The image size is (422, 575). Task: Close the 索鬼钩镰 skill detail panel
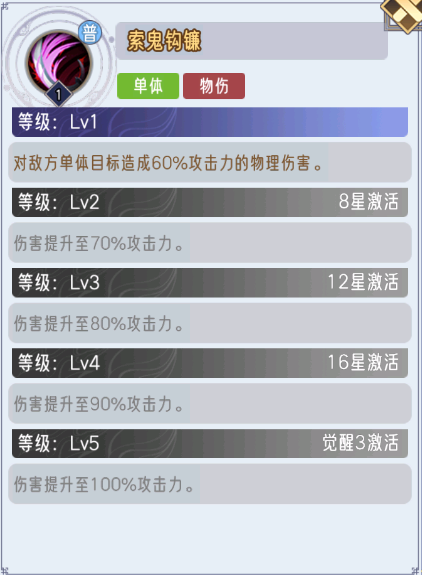click(x=404, y=14)
